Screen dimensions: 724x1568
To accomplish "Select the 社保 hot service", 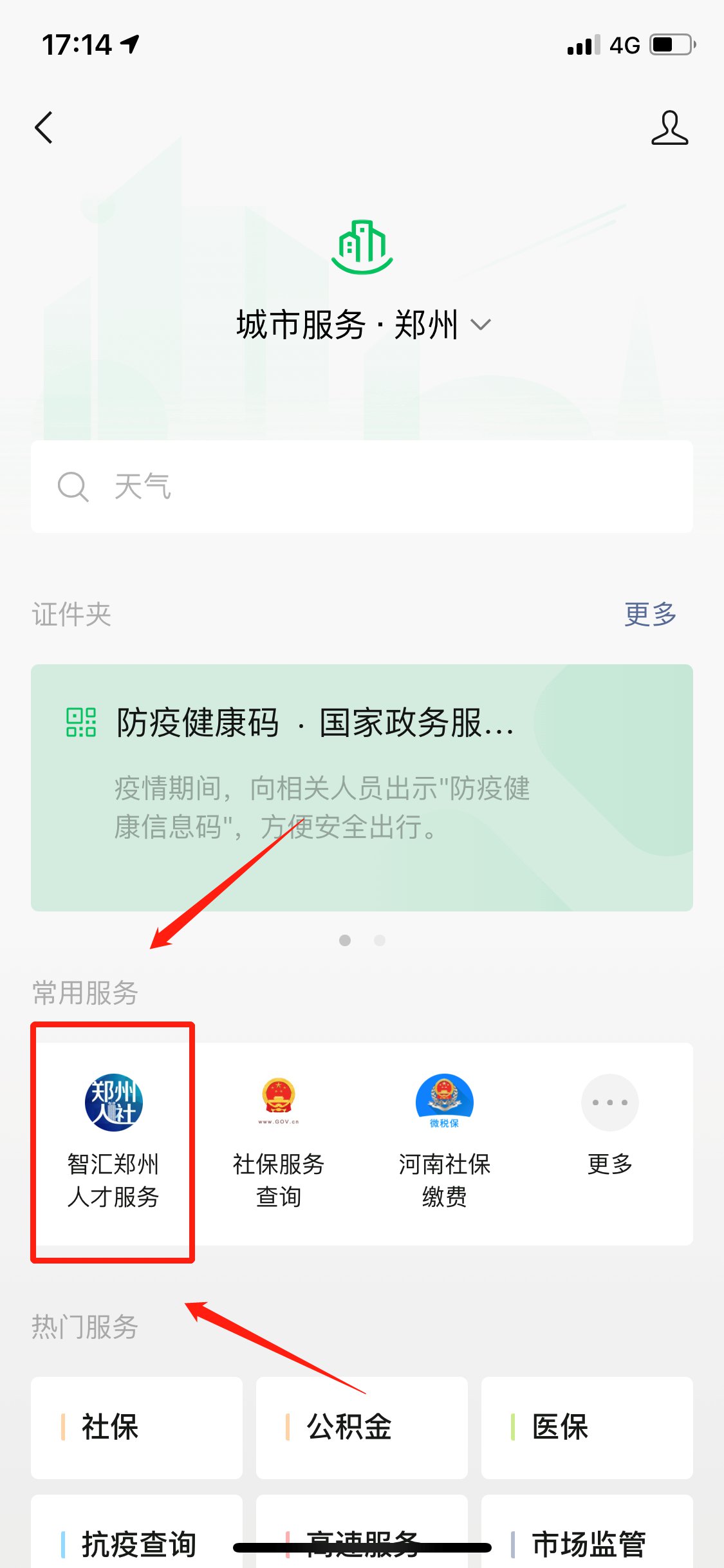I will point(136,1426).
